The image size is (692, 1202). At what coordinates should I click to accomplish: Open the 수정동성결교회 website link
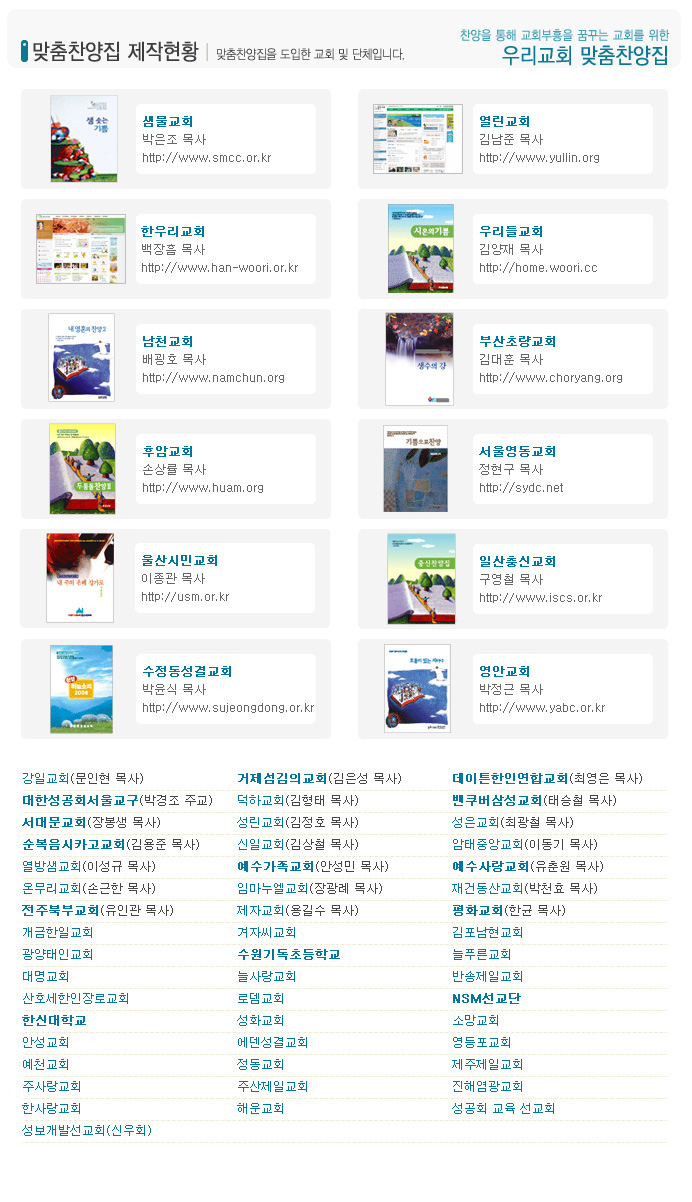[x=228, y=708]
